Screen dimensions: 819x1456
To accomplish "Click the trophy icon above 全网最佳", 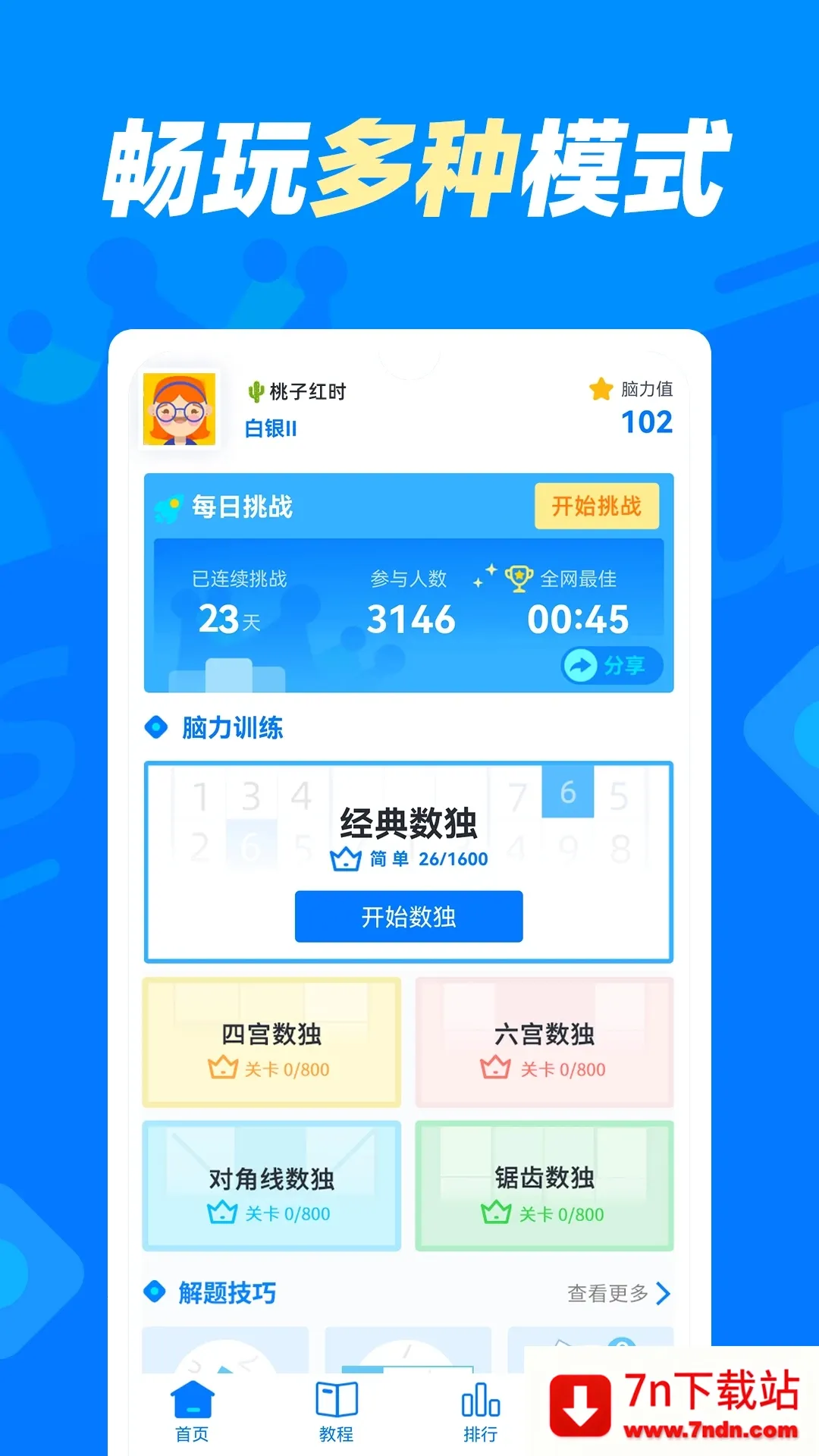I will (519, 576).
